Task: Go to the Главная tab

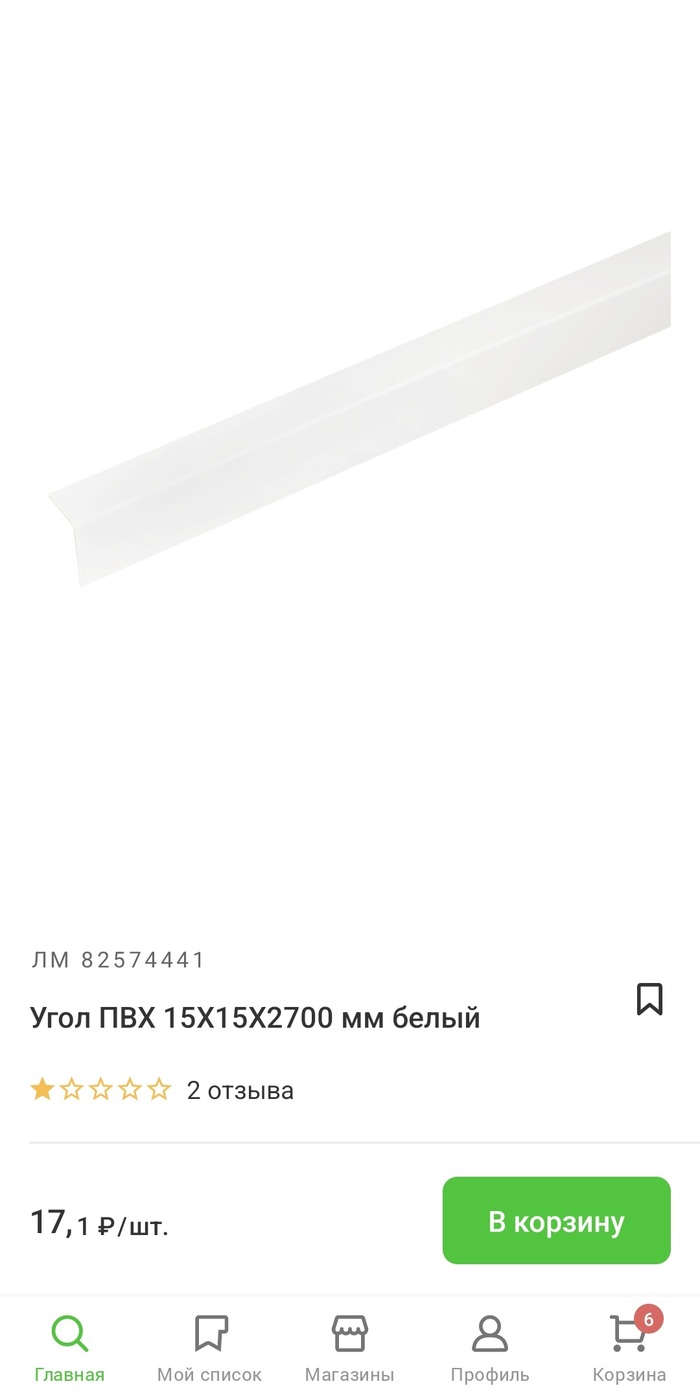Action: 69,1348
